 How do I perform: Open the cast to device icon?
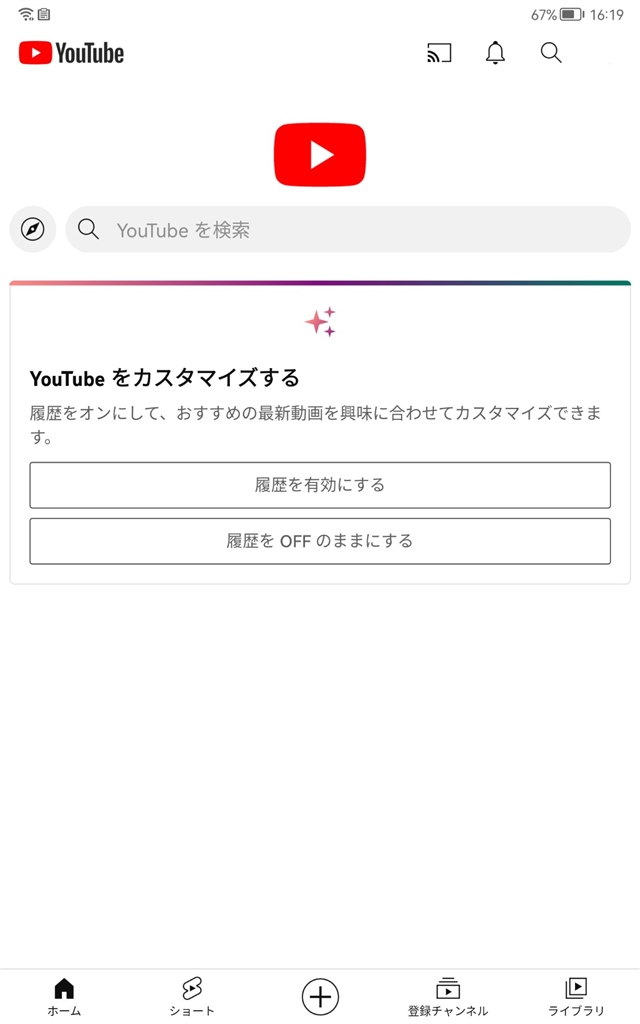click(x=439, y=53)
